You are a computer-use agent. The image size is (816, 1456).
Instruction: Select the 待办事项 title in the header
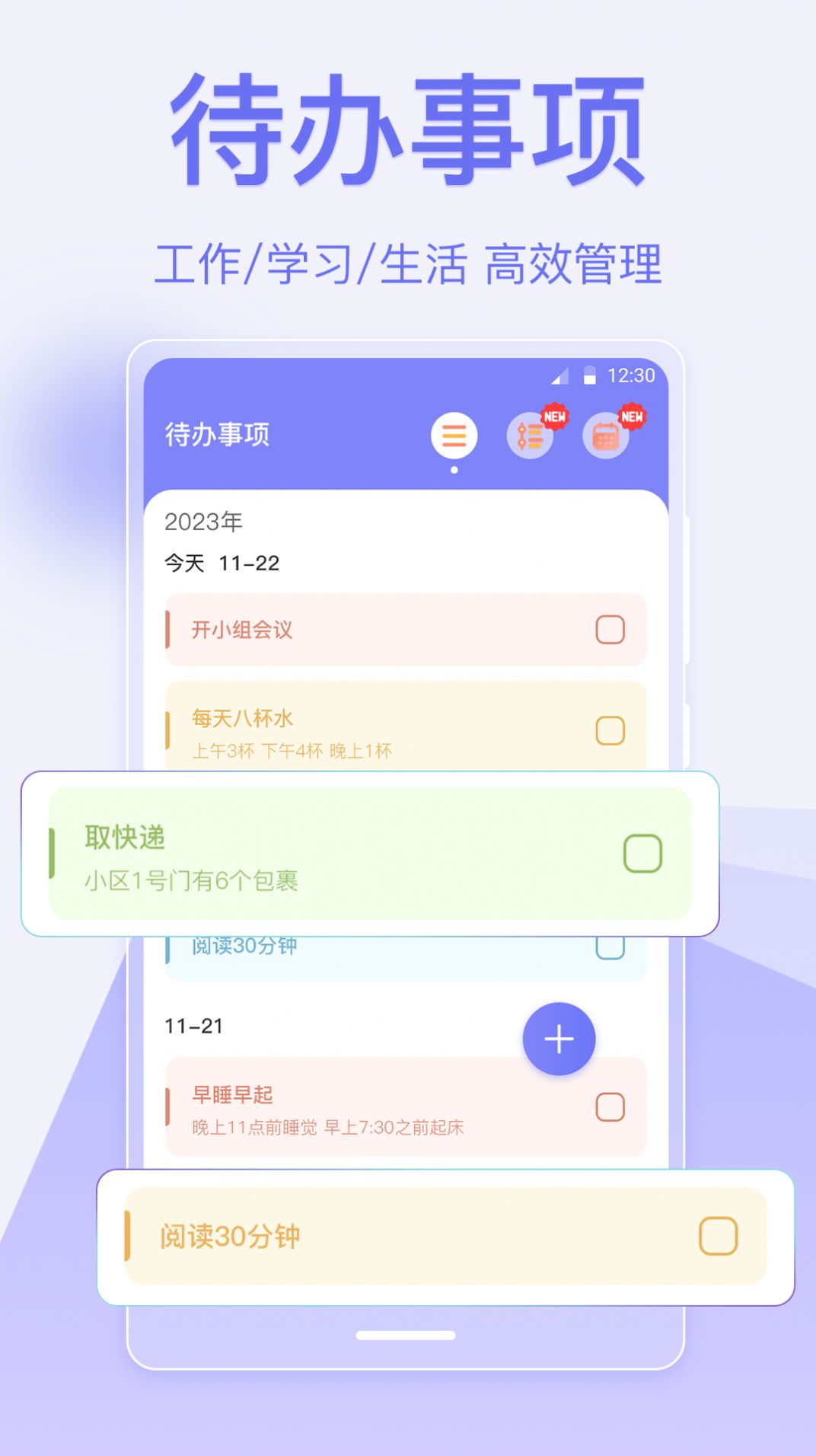click(x=218, y=434)
